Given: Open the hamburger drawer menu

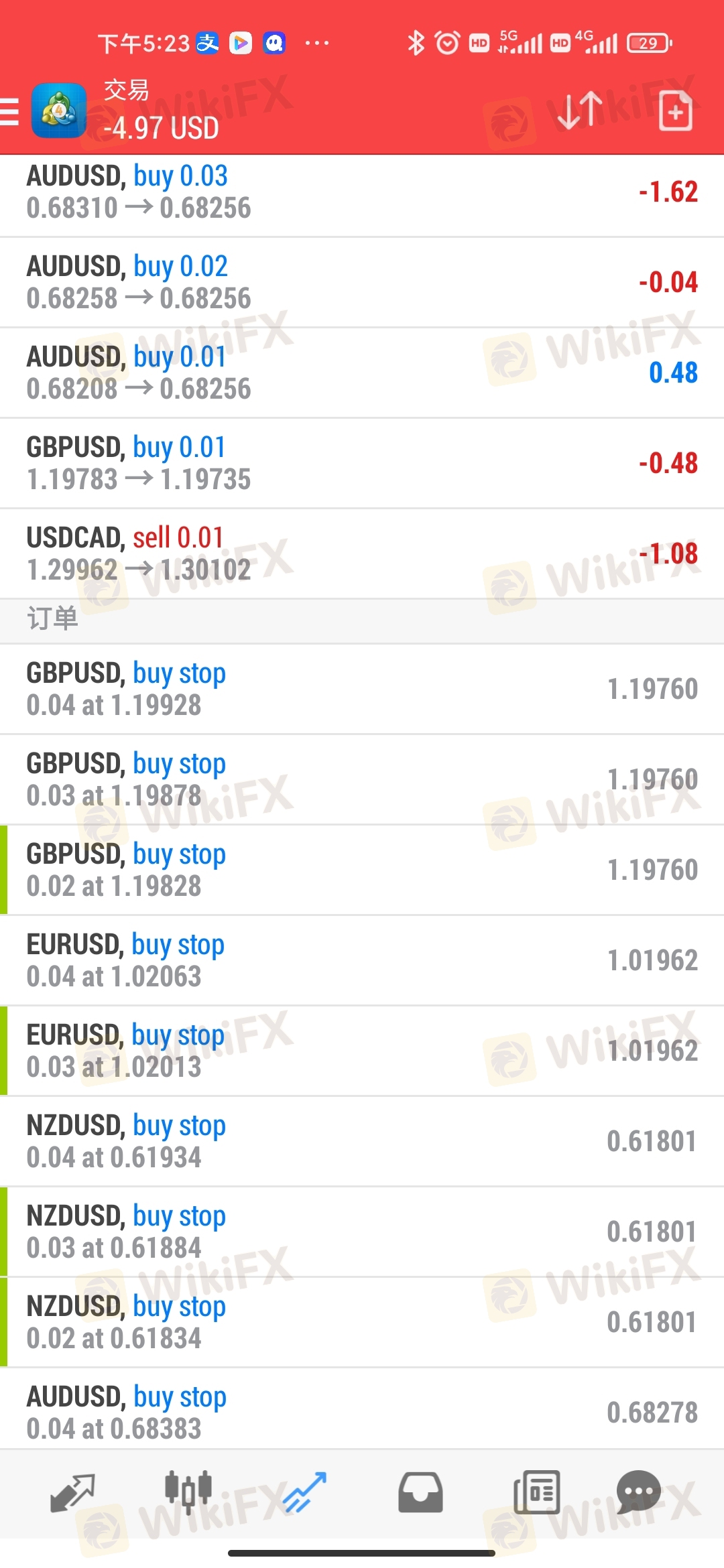Looking at the screenshot, I should pos(9,111).
